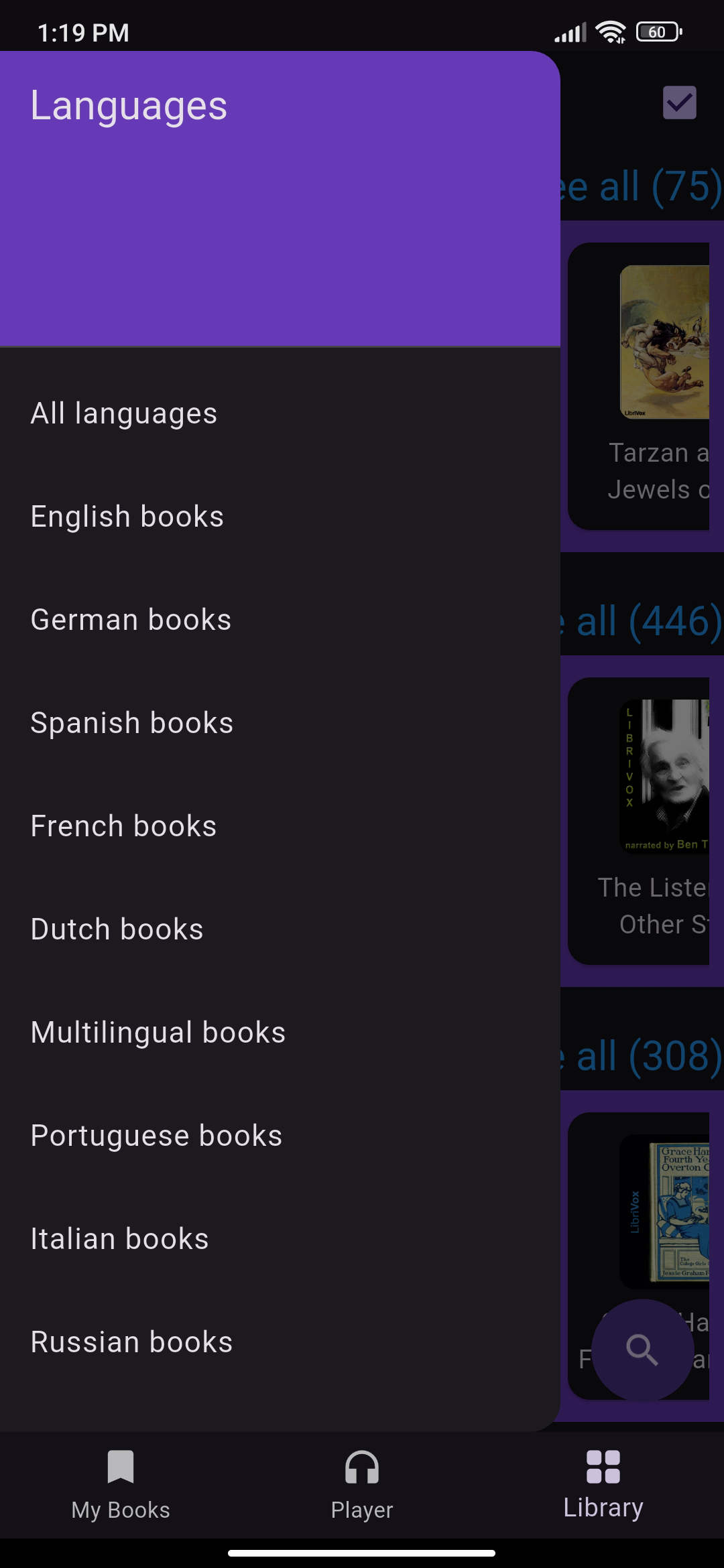Image resolution: width=724 pixels, height=1568 pixels.
Task: Tap the search floating button
Action: (642, 1350)
